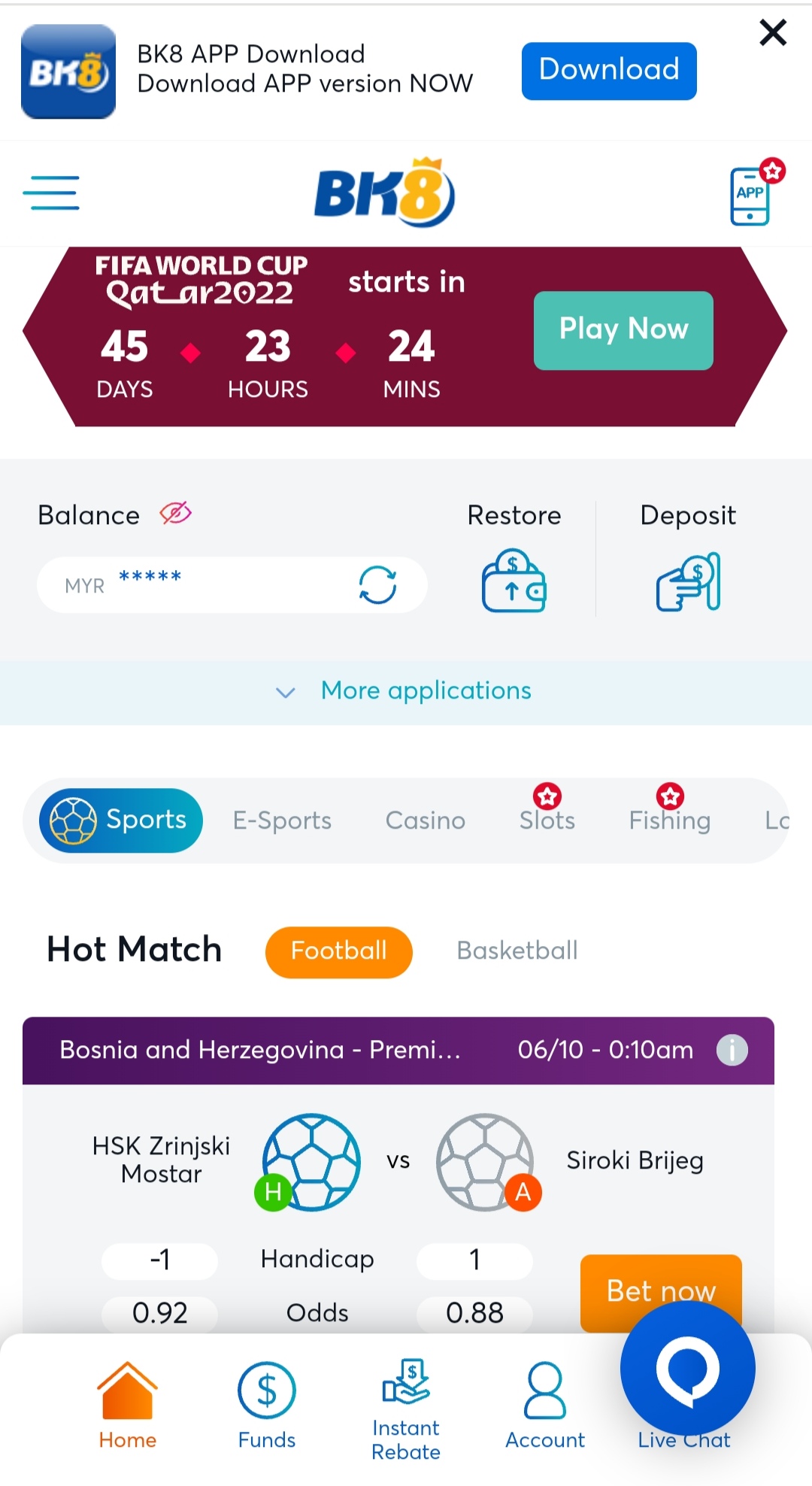
Task: Show Basketball hot matches
Action: [517, 951]
